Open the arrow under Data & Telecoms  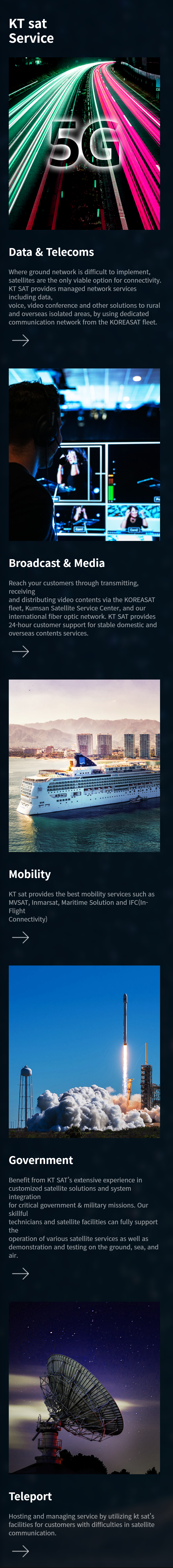point(21,340)
